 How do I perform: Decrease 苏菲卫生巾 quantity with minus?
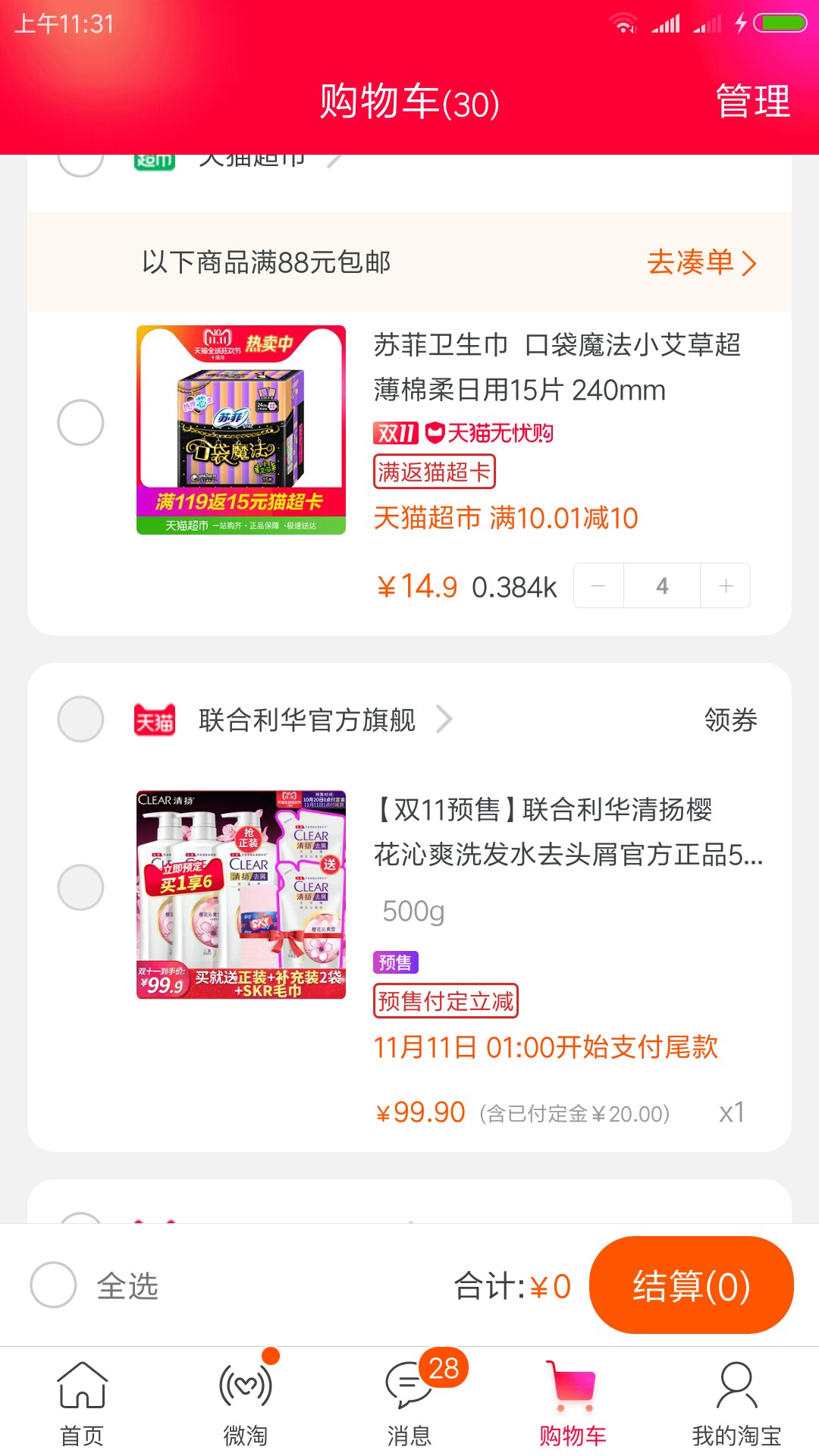[x=598, y=585]
